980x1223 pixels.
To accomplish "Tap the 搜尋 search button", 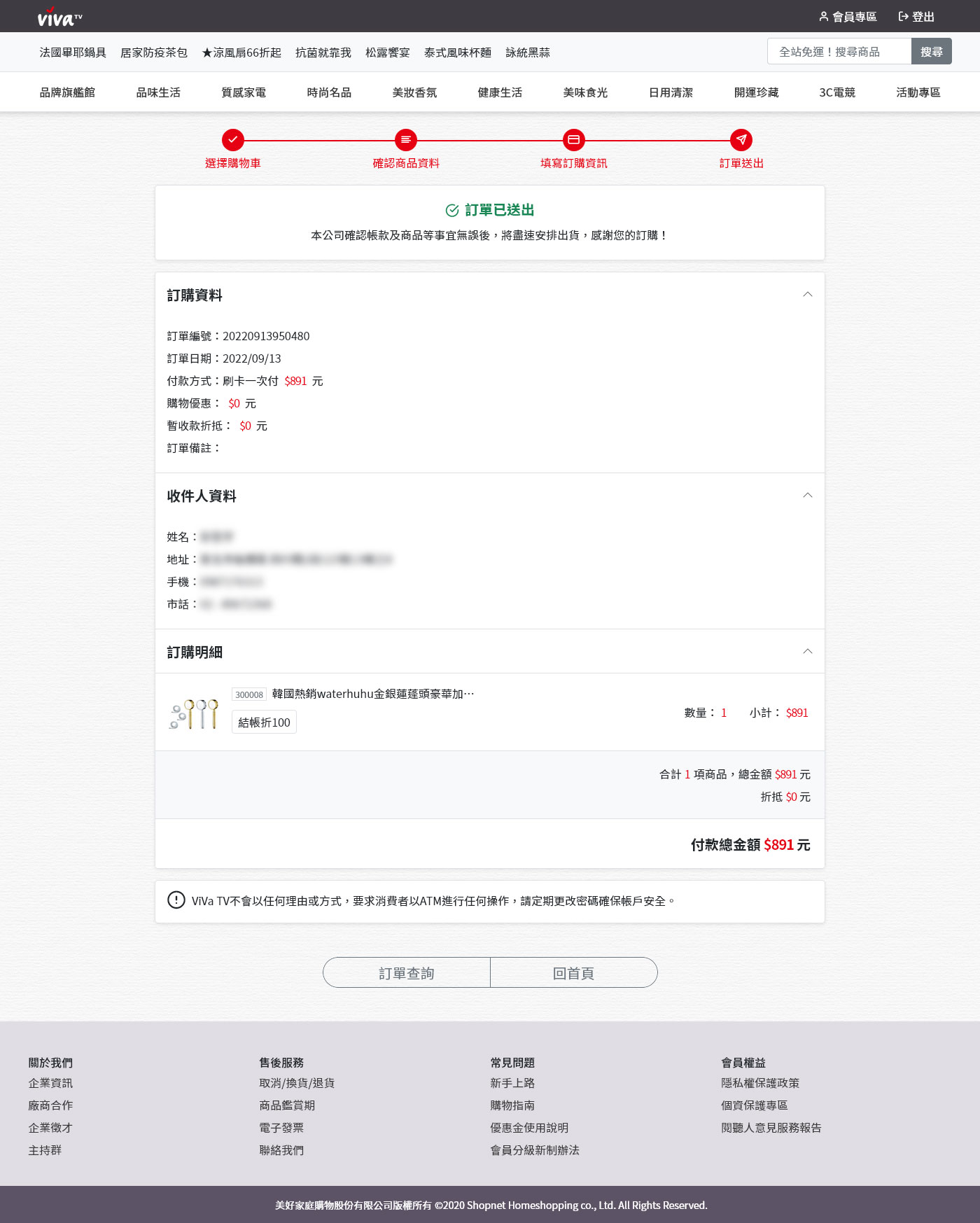I will pyautogui.click(x=931, y=52).
